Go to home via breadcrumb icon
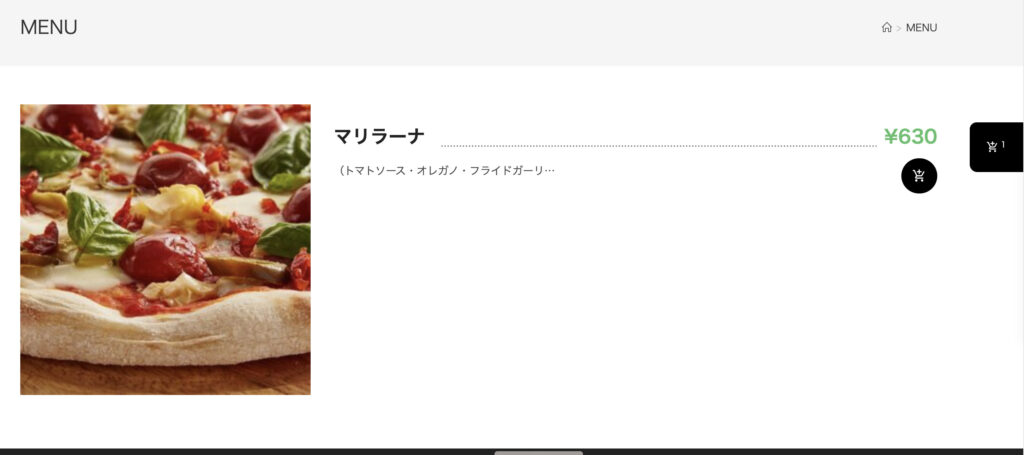Viewport: 1024px width, 455px height. [886, 28]
